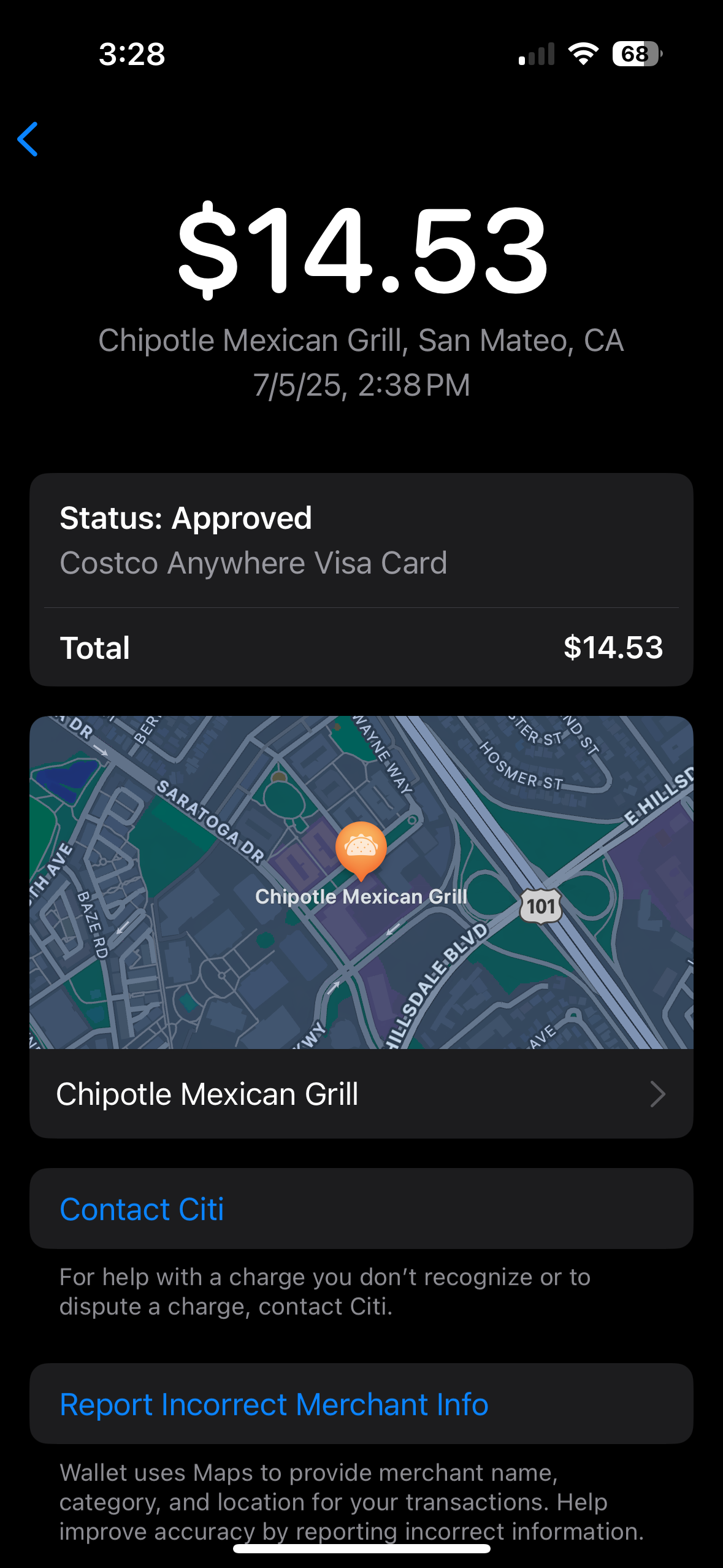Go back using the blue arrow
Viewport: 723px width, 1568px height.
28,139
